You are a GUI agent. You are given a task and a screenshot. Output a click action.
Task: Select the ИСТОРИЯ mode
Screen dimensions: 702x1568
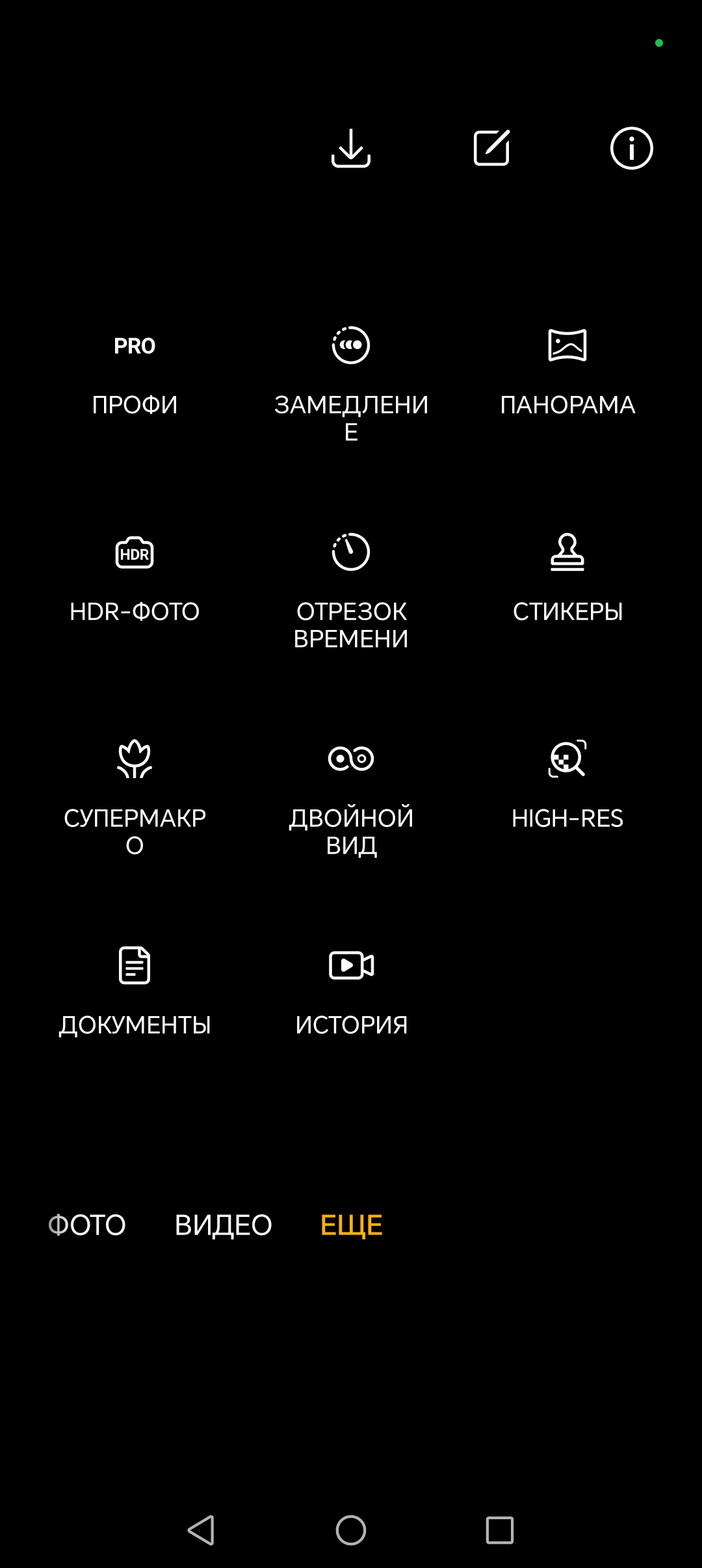[x=351, y=993]
